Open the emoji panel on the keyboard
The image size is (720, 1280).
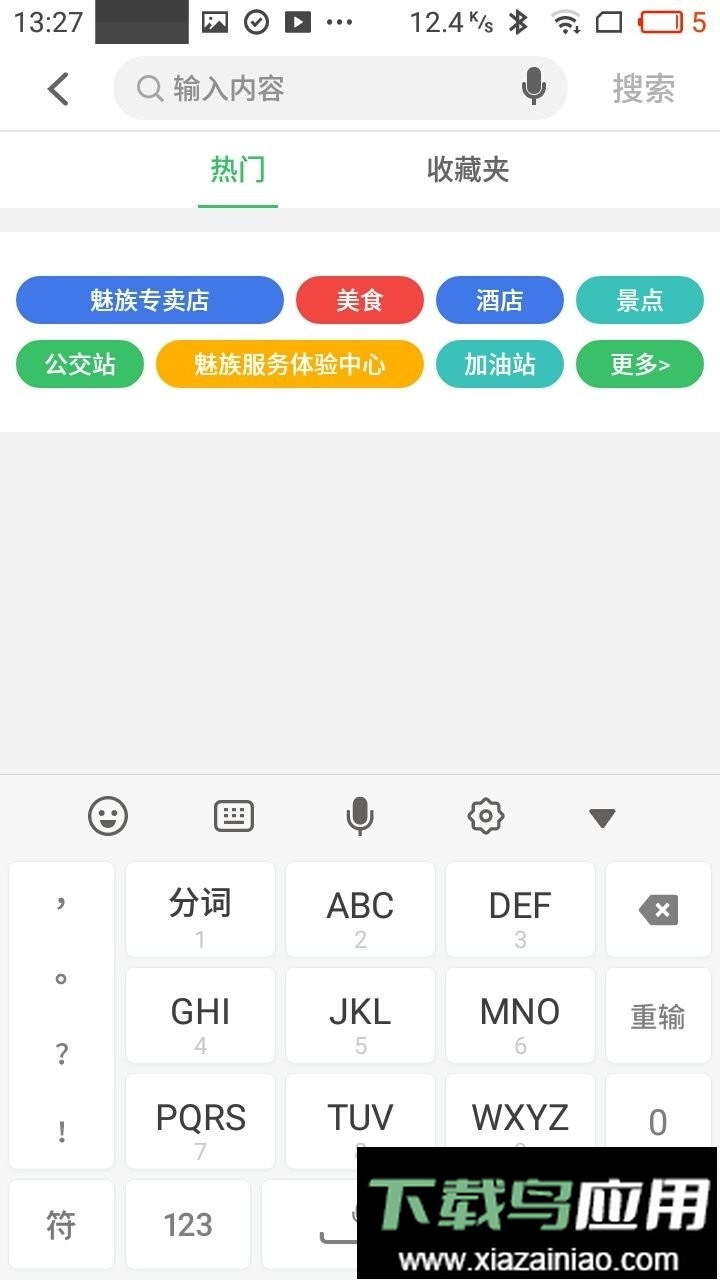[x=108, y=816]
